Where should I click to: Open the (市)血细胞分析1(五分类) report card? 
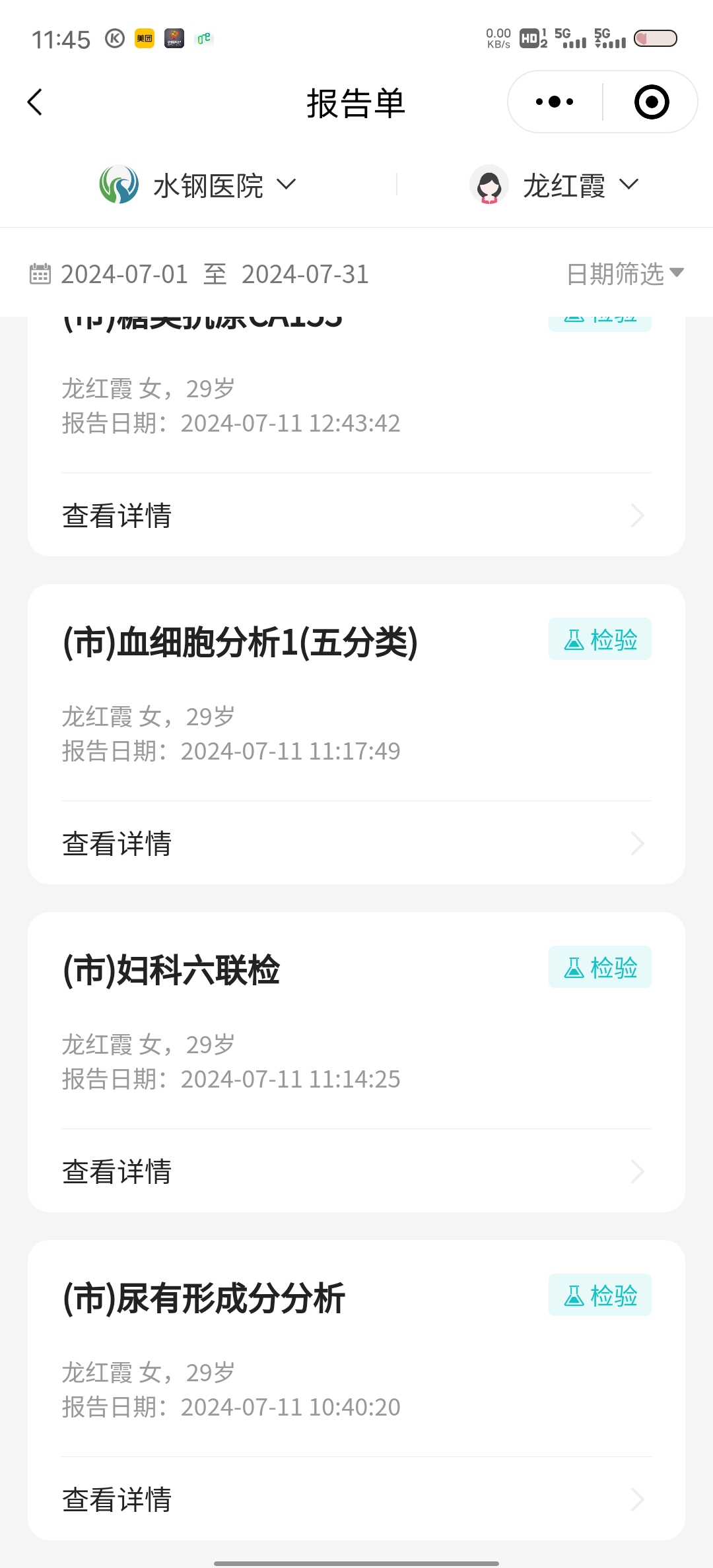[x=240, y=642]
